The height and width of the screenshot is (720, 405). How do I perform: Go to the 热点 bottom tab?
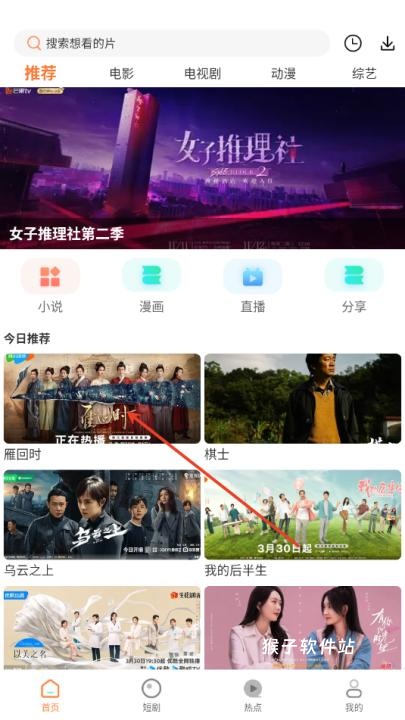point(253,695)
